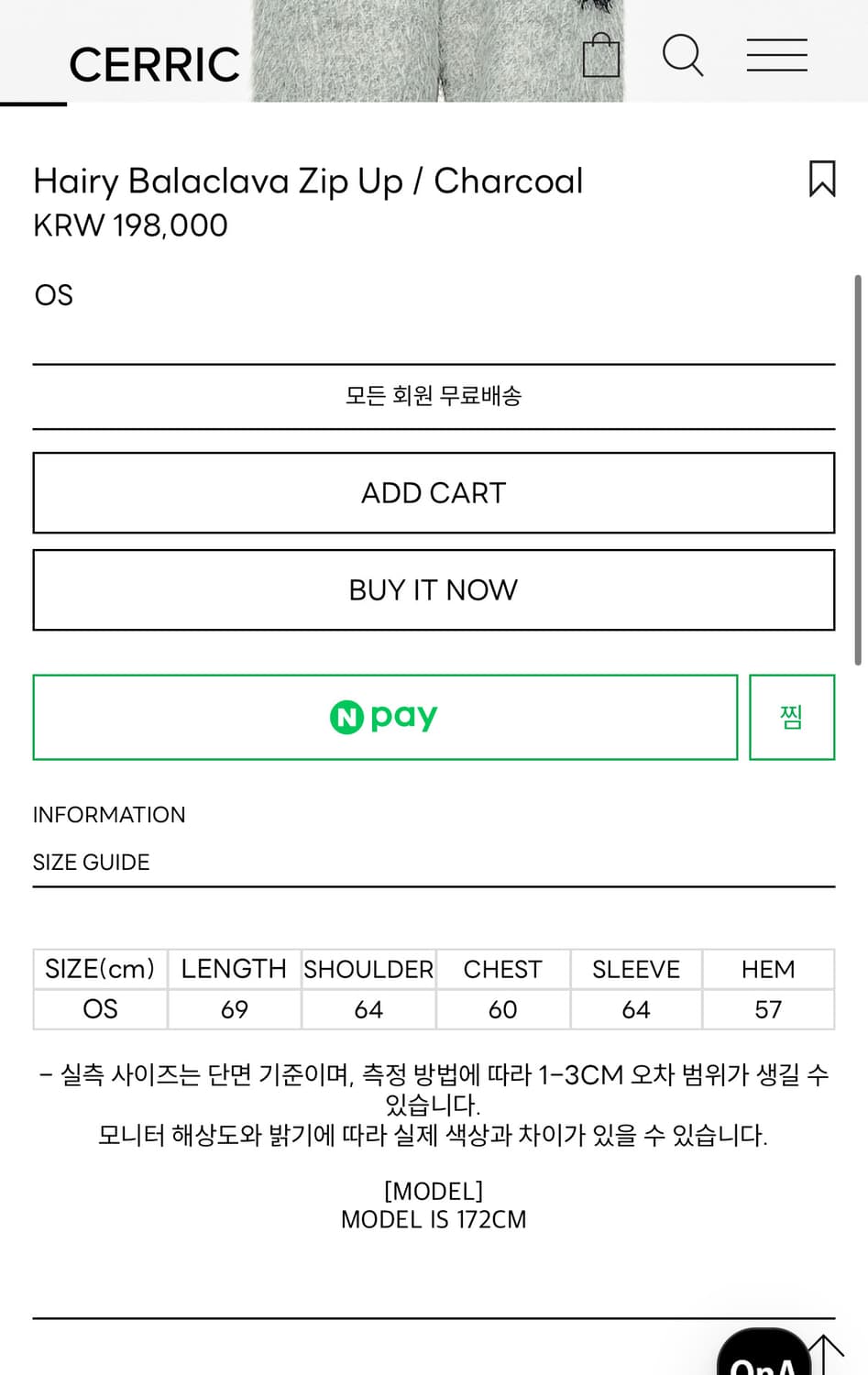This screenshot has width=868, height=1375.
Task: Click the N Pay green logo
Action: click(384, 717)
